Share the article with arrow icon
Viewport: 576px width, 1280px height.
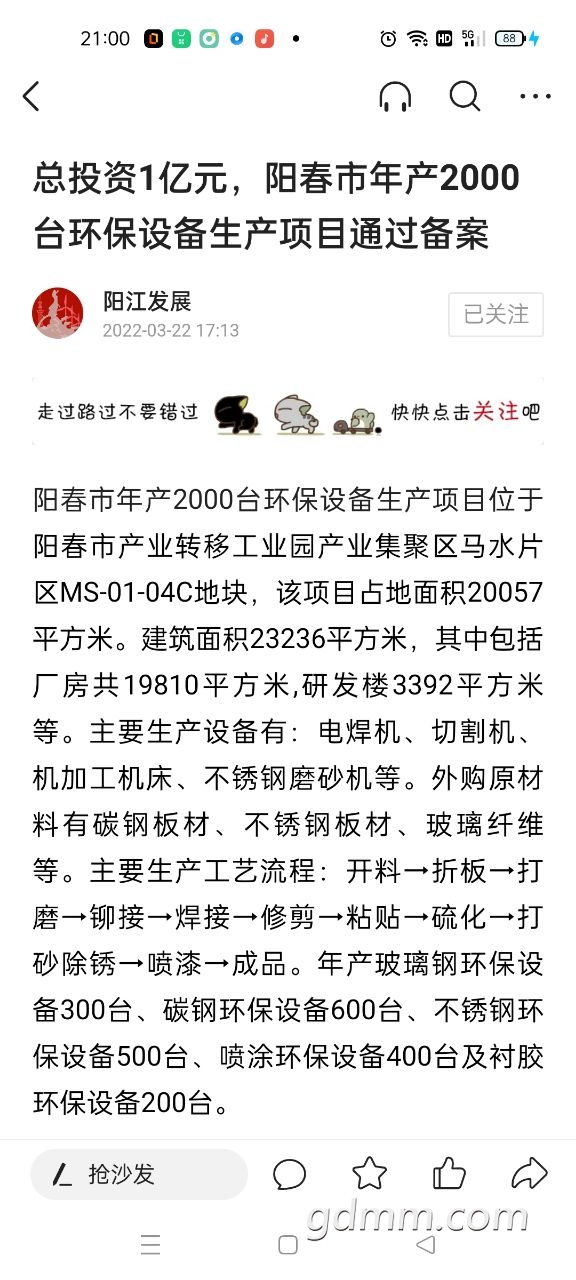click(x=529, y=1173)
